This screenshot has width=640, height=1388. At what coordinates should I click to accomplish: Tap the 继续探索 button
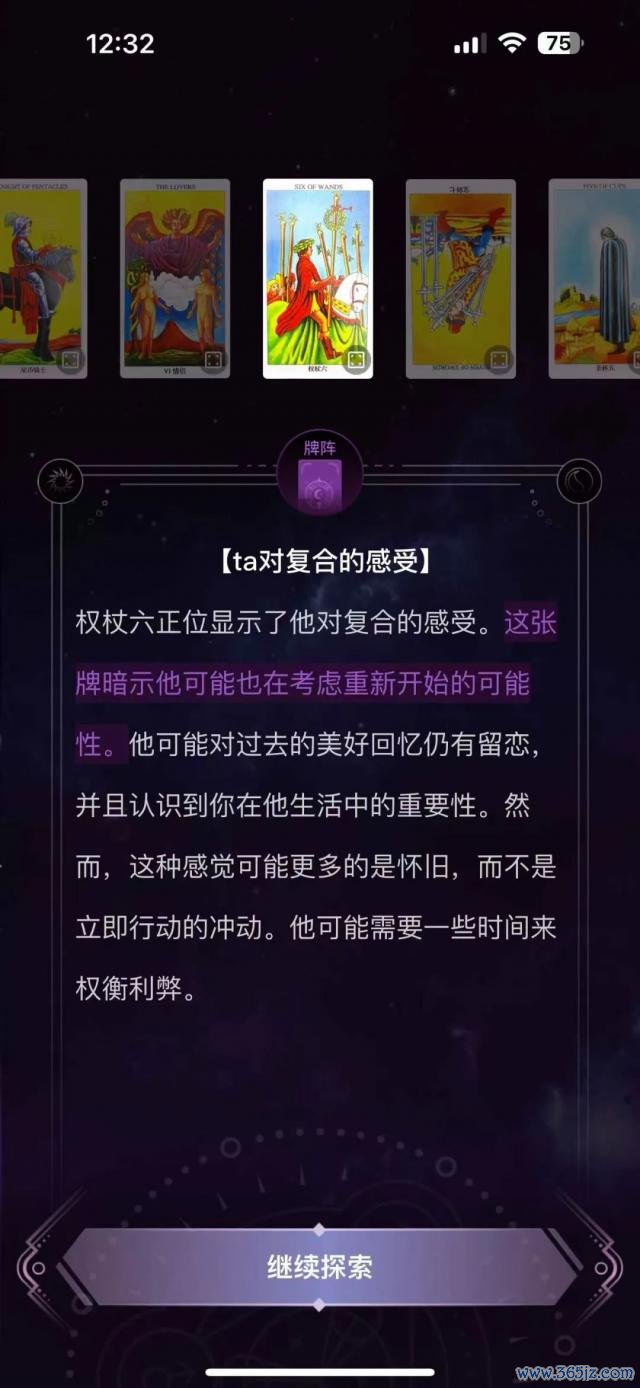coord(319,1267)
